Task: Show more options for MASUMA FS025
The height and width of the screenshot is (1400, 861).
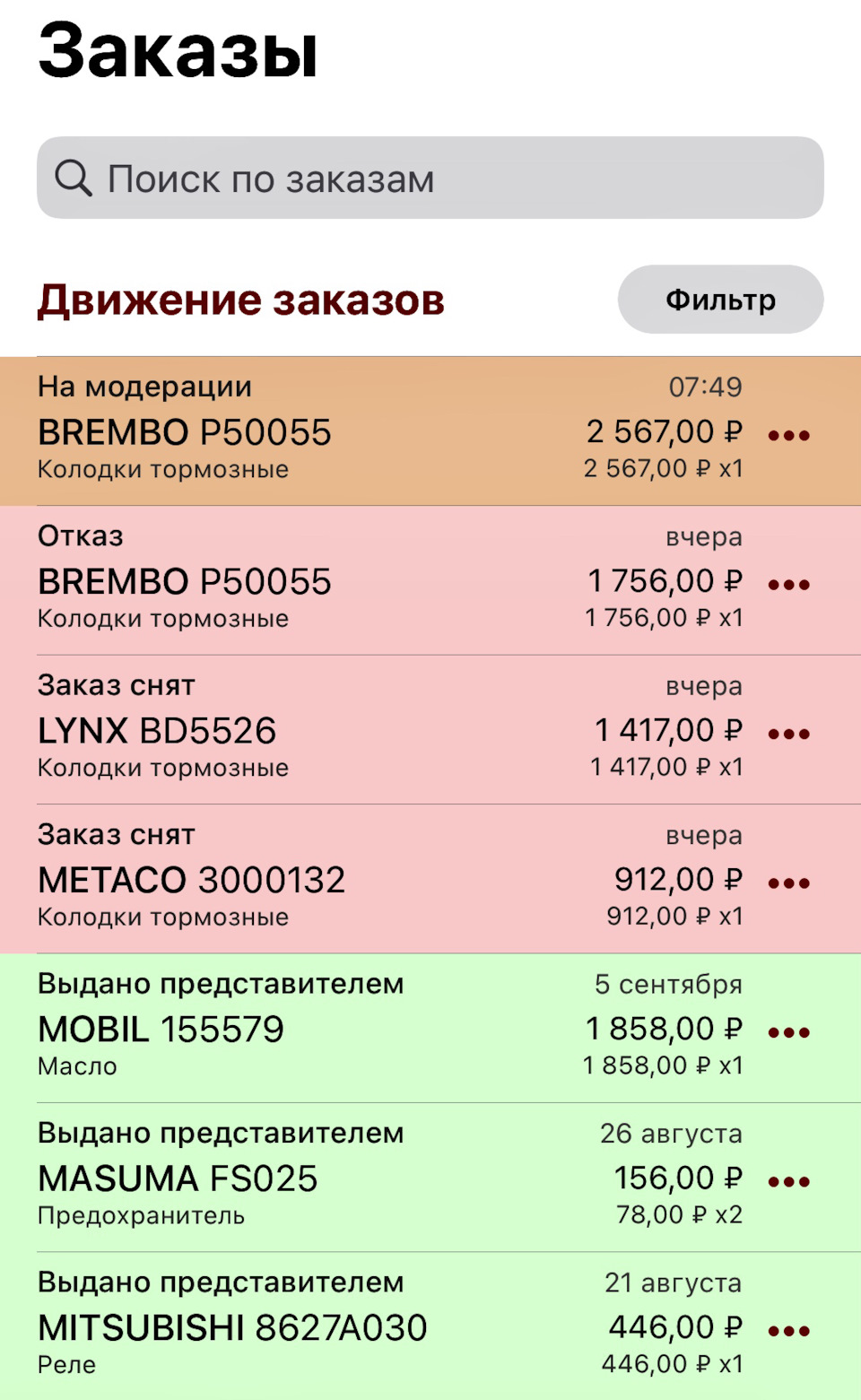Action: click(x=789, y=1182)
